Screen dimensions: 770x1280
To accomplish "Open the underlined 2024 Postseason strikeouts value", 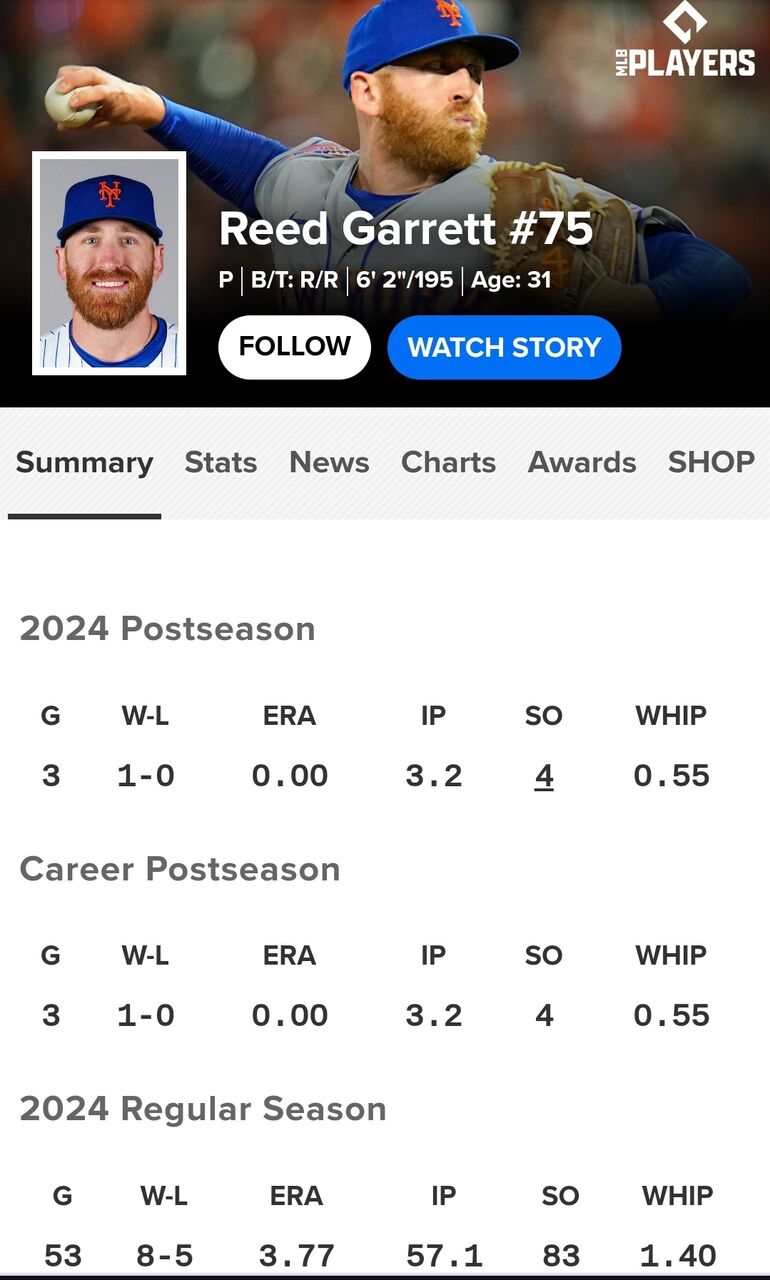I will [543, 776].
